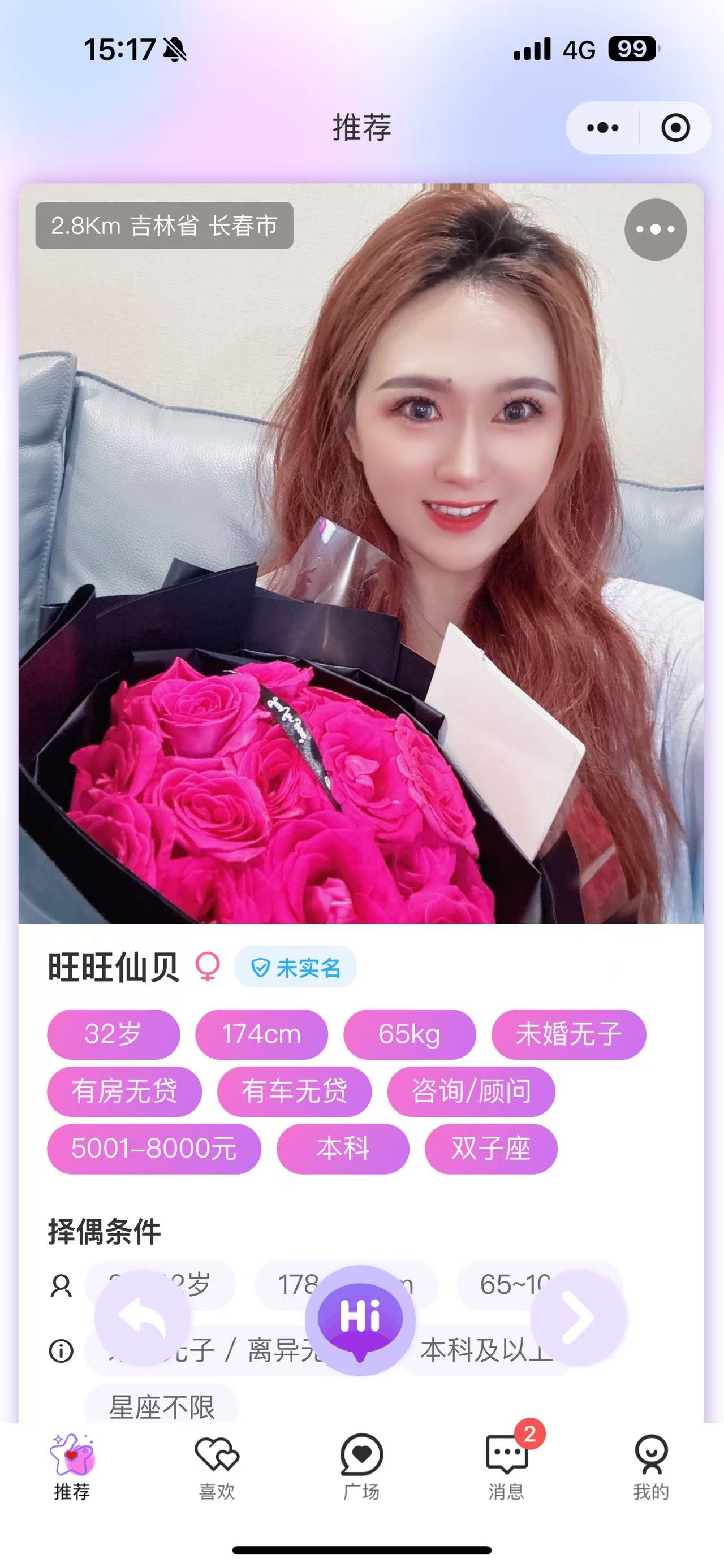Say Hi to this profile

[x=360, y=1318]
